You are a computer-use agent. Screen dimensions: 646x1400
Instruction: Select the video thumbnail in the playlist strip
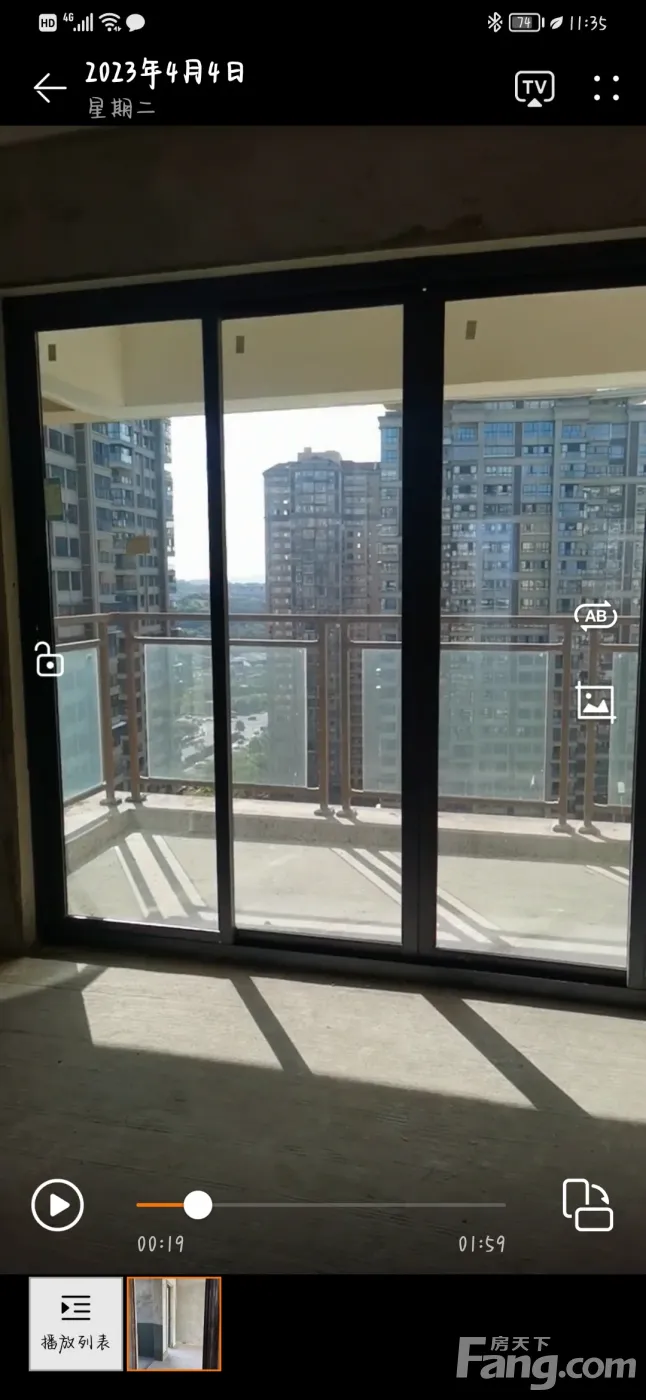(x=174, y=1324)
